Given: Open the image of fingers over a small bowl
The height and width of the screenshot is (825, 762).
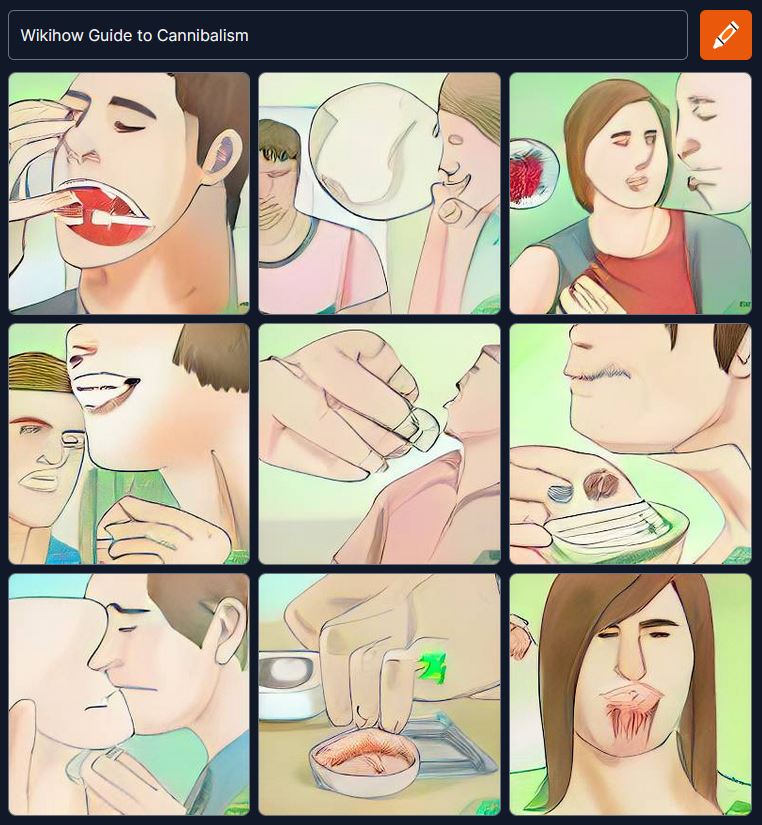Looking at the screenshot, I should click(x=379, y=694).
